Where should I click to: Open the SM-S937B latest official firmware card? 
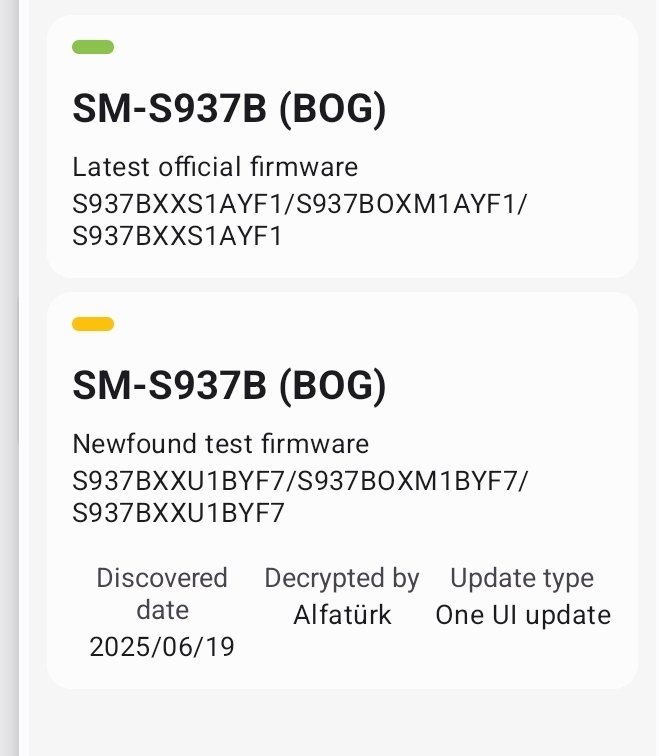coord(342,147)
